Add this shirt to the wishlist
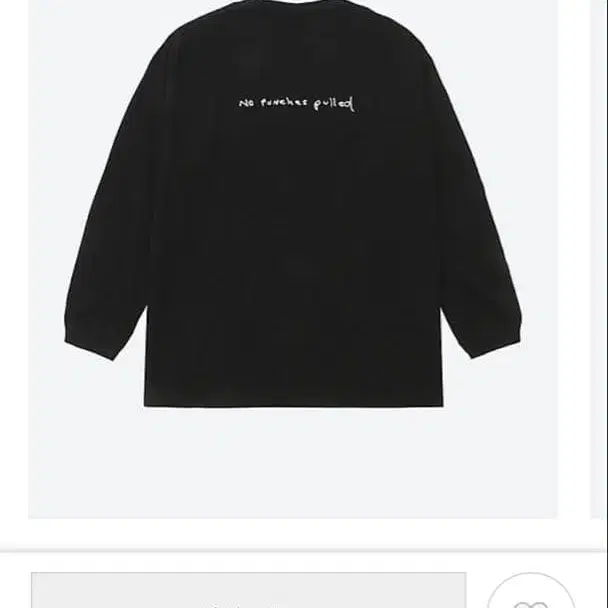Viewport: 608px width, 608px height. pos(531,596)
